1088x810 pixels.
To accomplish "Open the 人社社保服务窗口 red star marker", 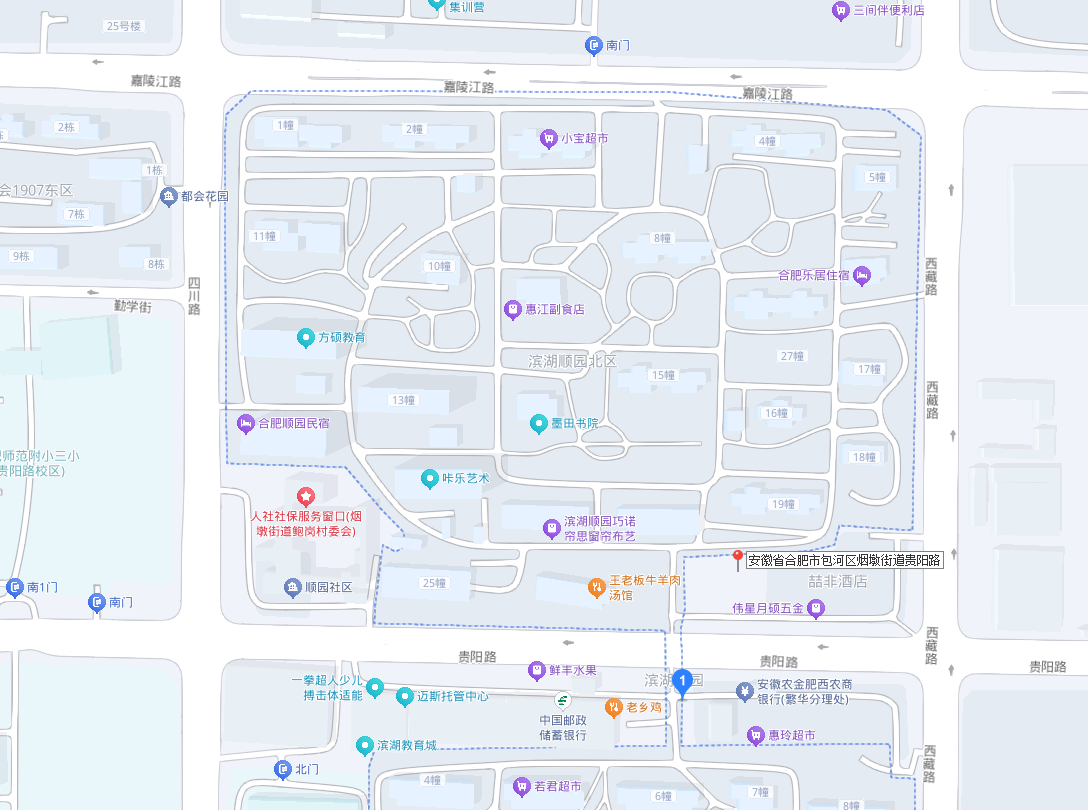I will pos(305,496).
